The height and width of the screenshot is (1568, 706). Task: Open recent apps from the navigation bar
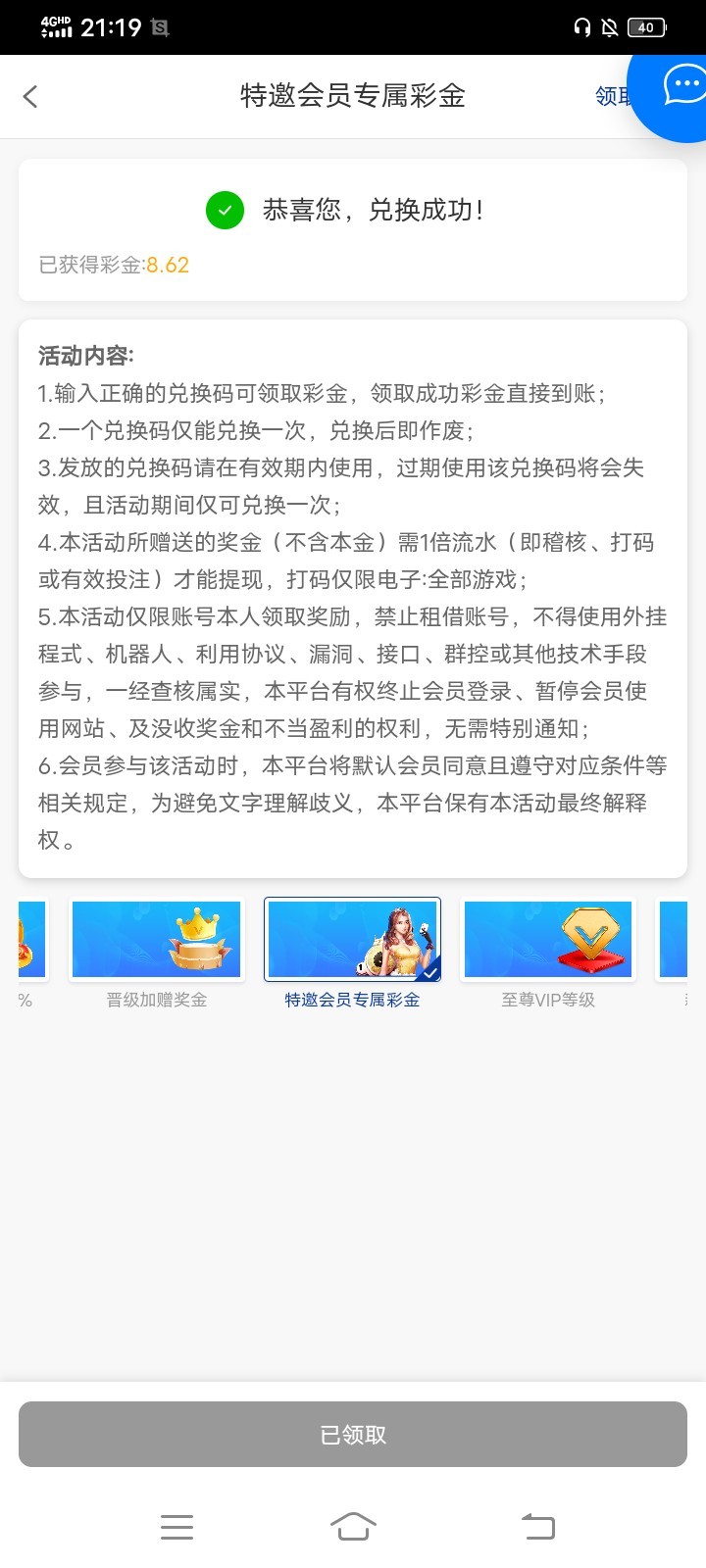[176, 1526]
